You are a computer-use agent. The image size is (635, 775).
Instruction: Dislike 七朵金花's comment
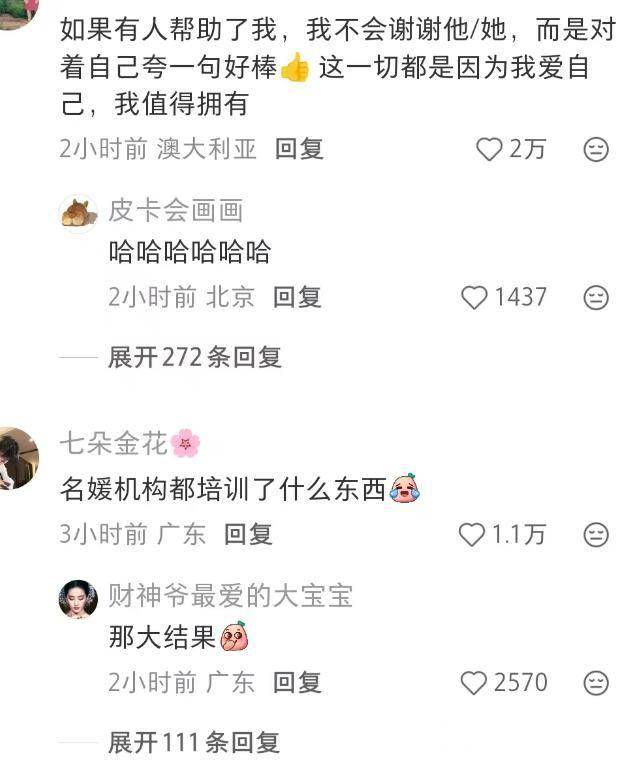pos(596,535)
